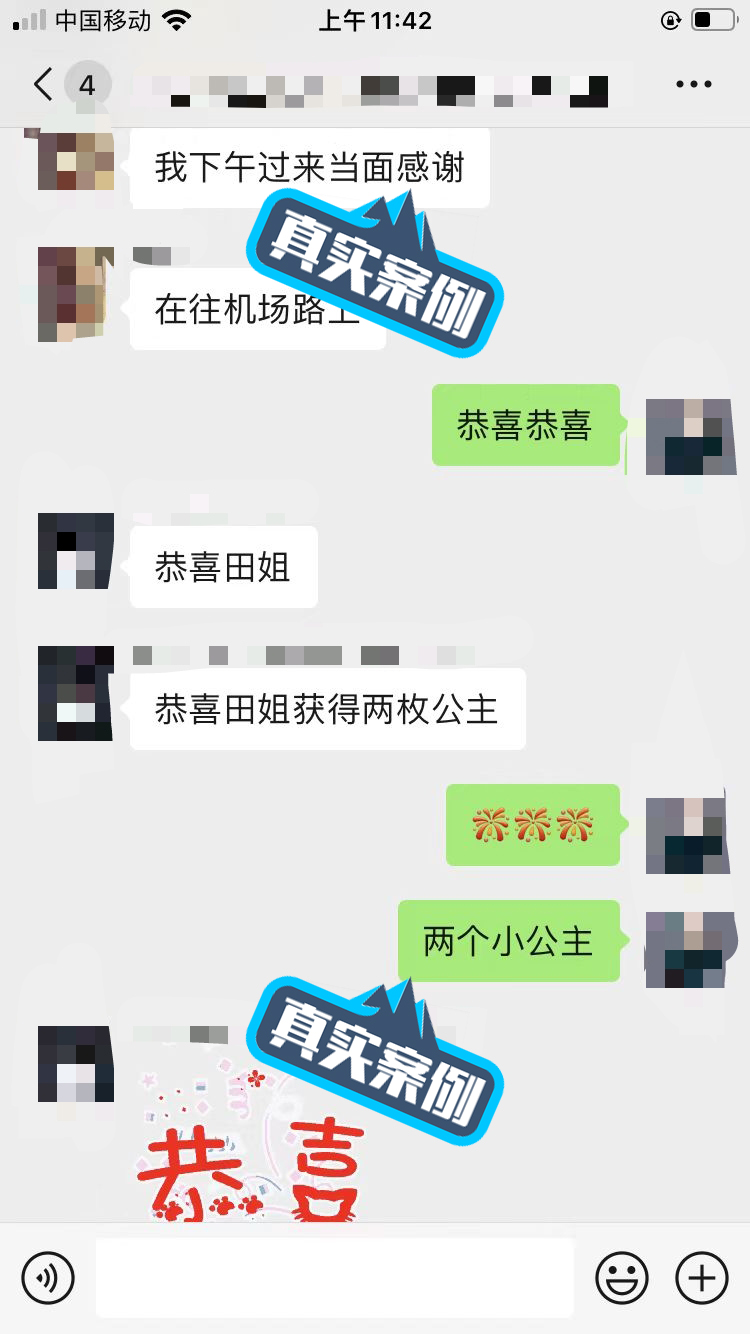Go back to the chat list
This screenshot has width=750, height=1334.
click(x=42, y=85)
